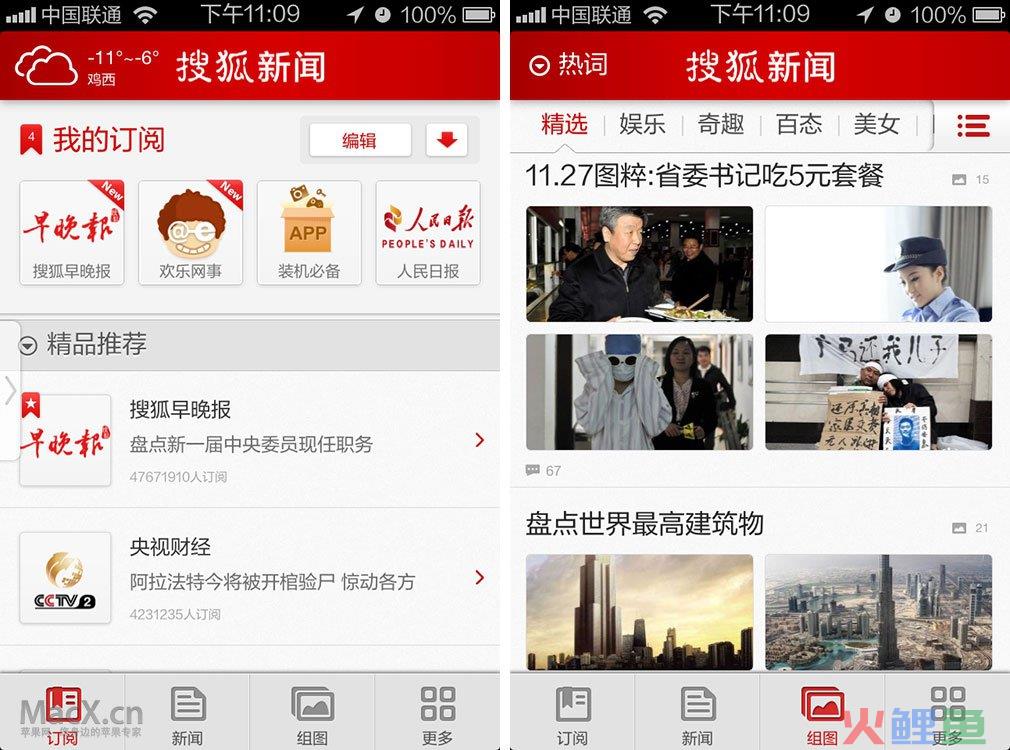Open the 人民日报 subscription tile
This screenshot has width=1010, height=750.
[x=427, y=232]
